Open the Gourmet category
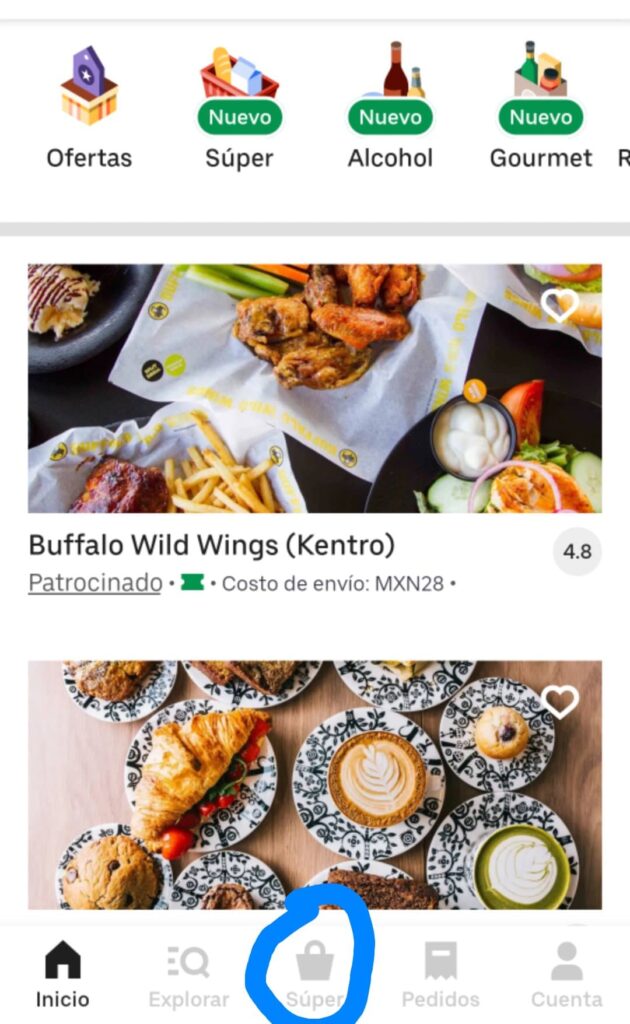Screen dimensions: 630x1024 coord(541,106)
